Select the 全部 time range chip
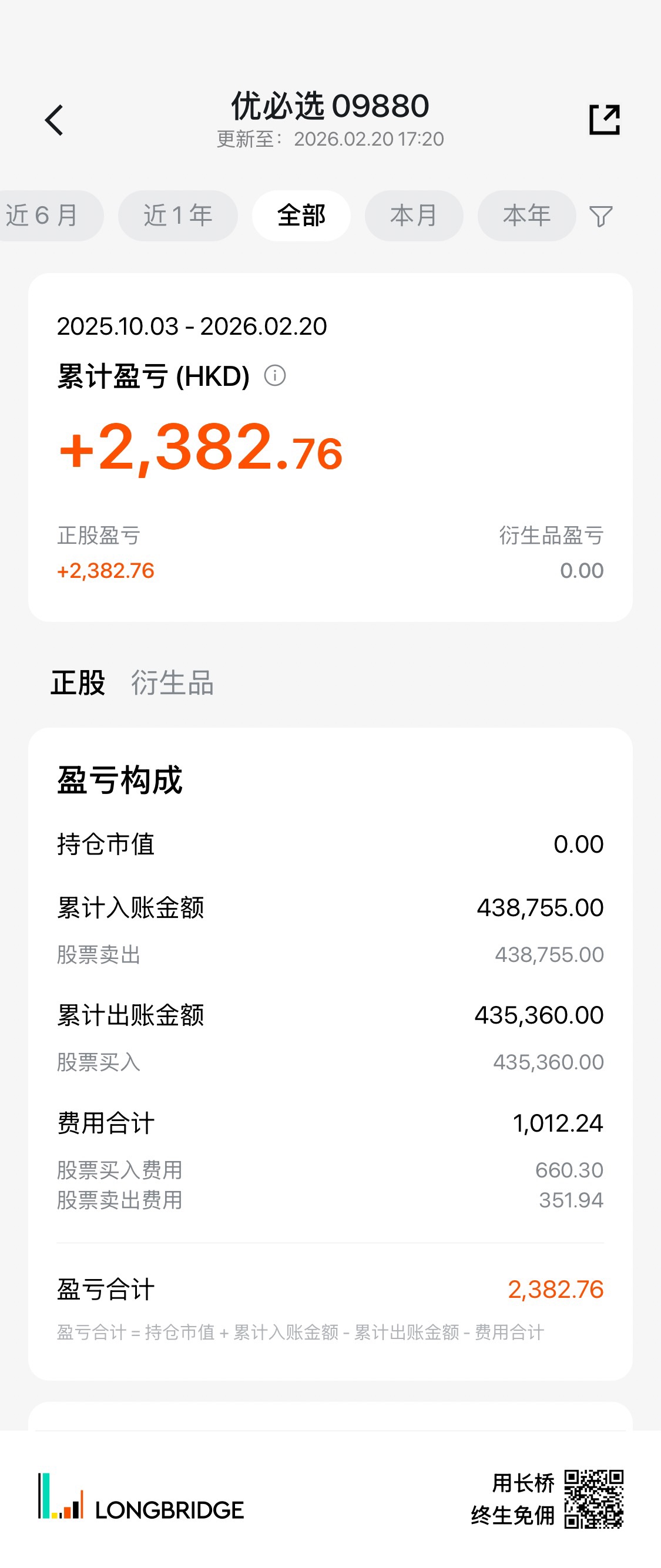The image size is (661, 1568). 301,216
